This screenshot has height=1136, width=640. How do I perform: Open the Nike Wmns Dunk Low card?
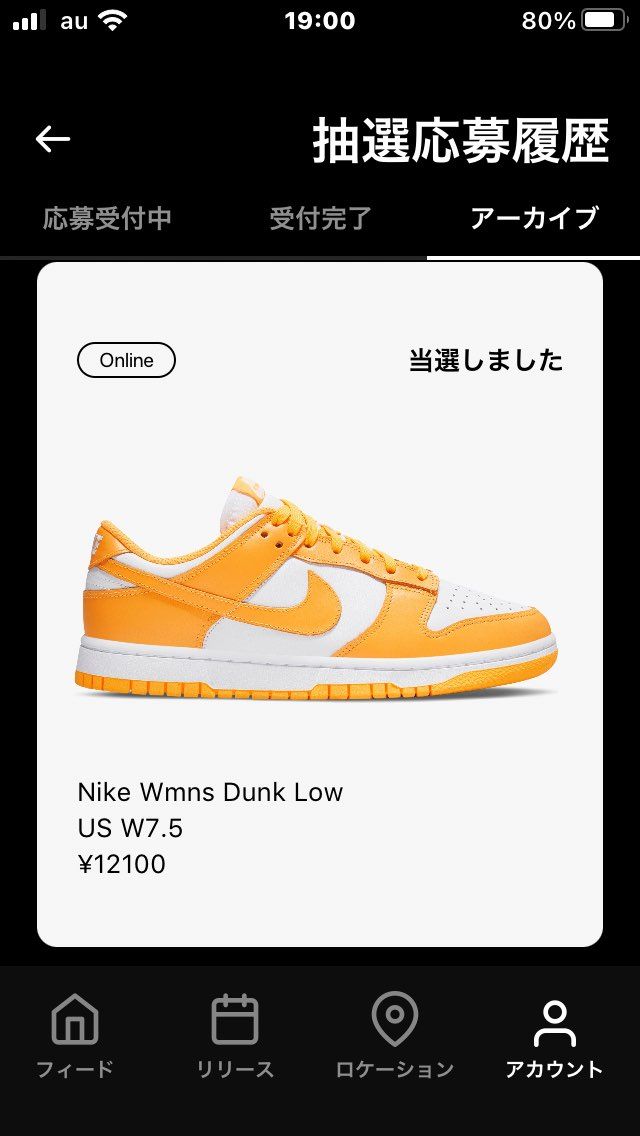click(x=320, y=604)
